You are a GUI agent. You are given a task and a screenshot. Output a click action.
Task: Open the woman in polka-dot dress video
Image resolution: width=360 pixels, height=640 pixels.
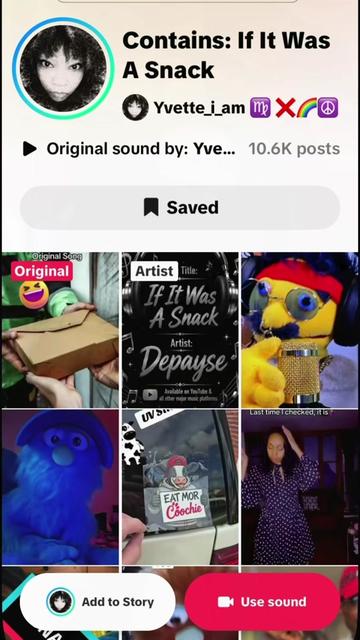(x=300, y=487)
